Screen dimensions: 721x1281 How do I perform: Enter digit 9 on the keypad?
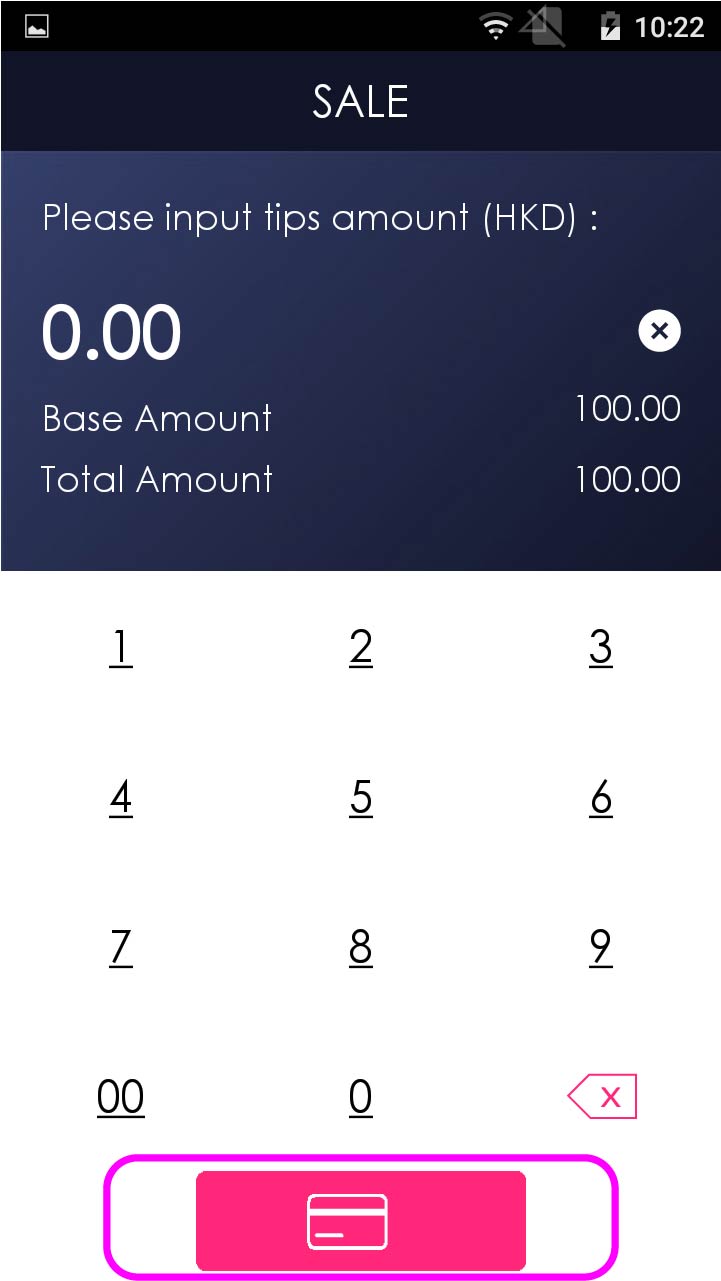pos(600,947)
